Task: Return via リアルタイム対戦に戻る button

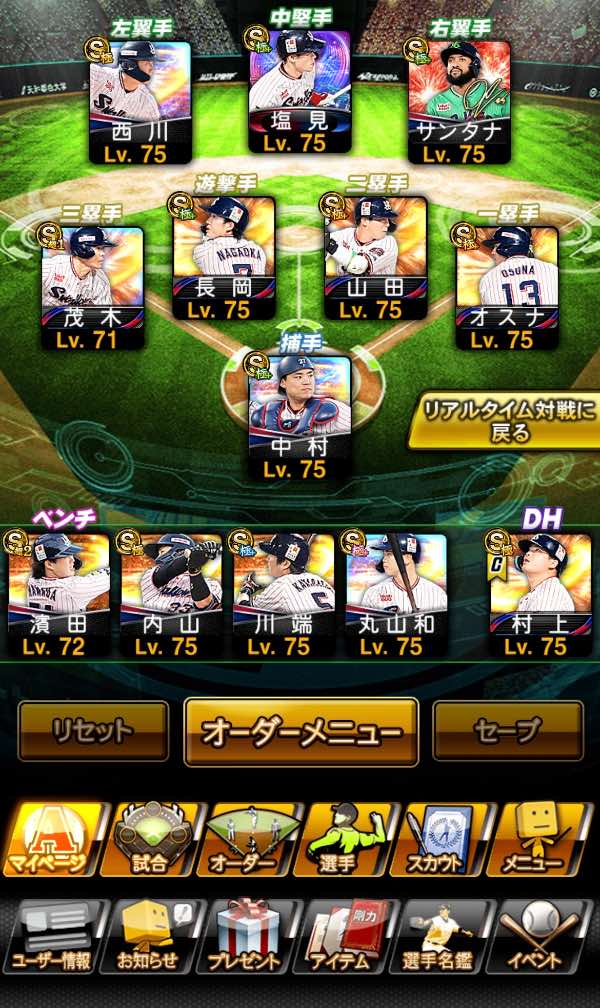Action: click(x=506, y=420)
